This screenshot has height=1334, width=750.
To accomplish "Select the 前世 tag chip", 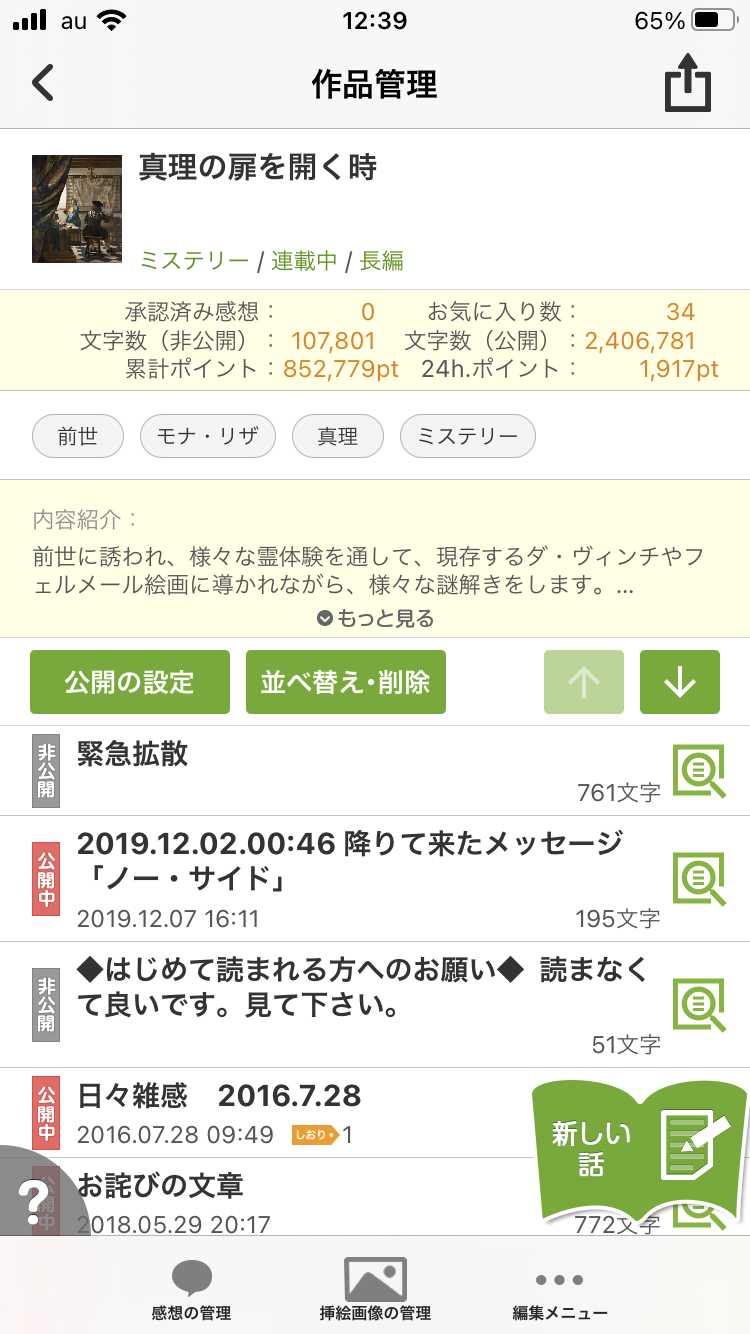I will click(78, 437).
